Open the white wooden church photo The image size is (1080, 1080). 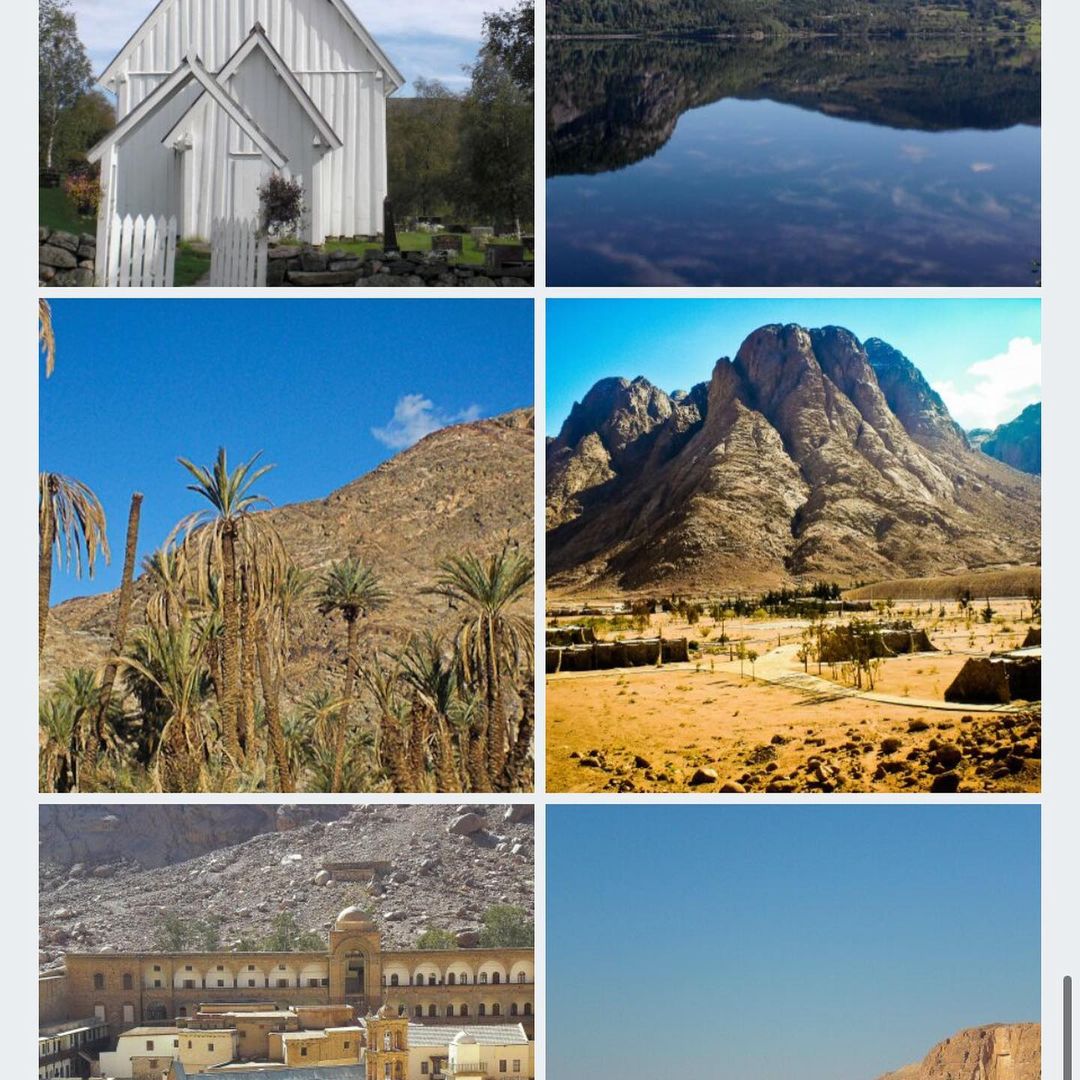286,143
